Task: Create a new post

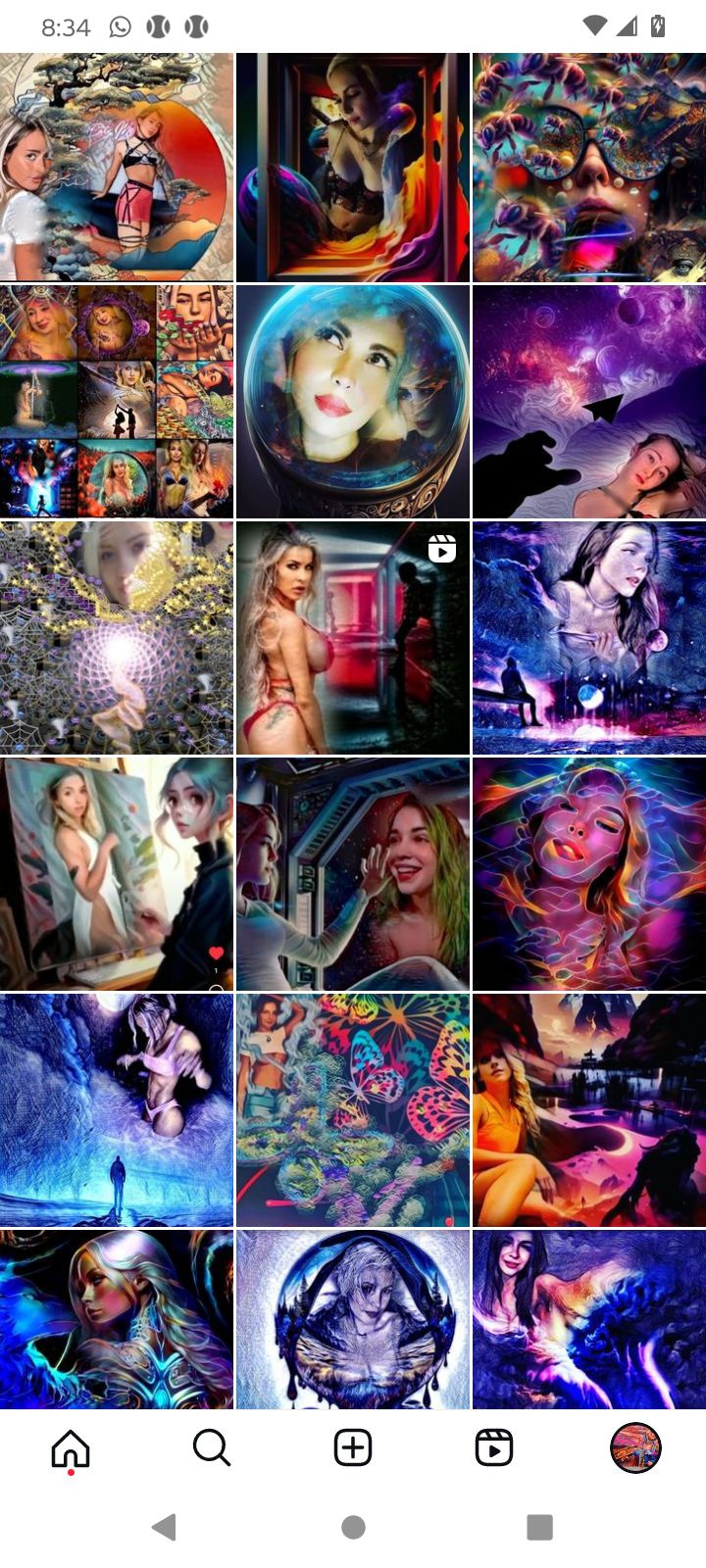Action: [353, 1447]
